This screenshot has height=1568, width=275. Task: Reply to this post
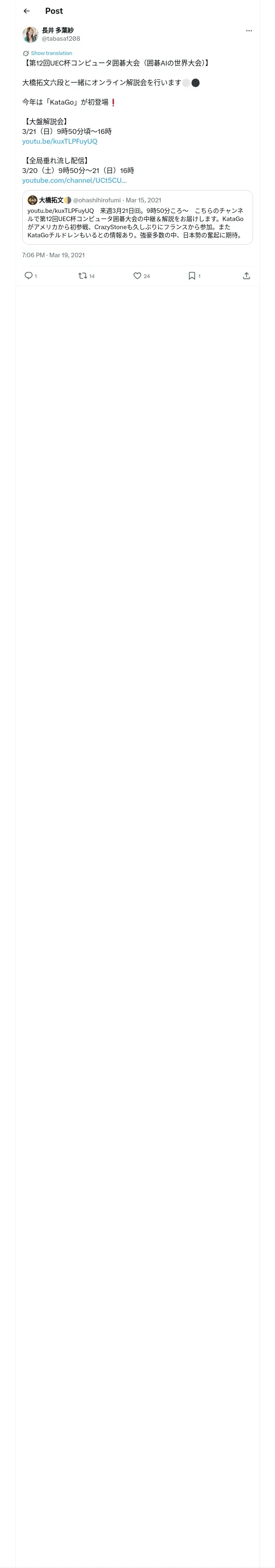[29, 276]
